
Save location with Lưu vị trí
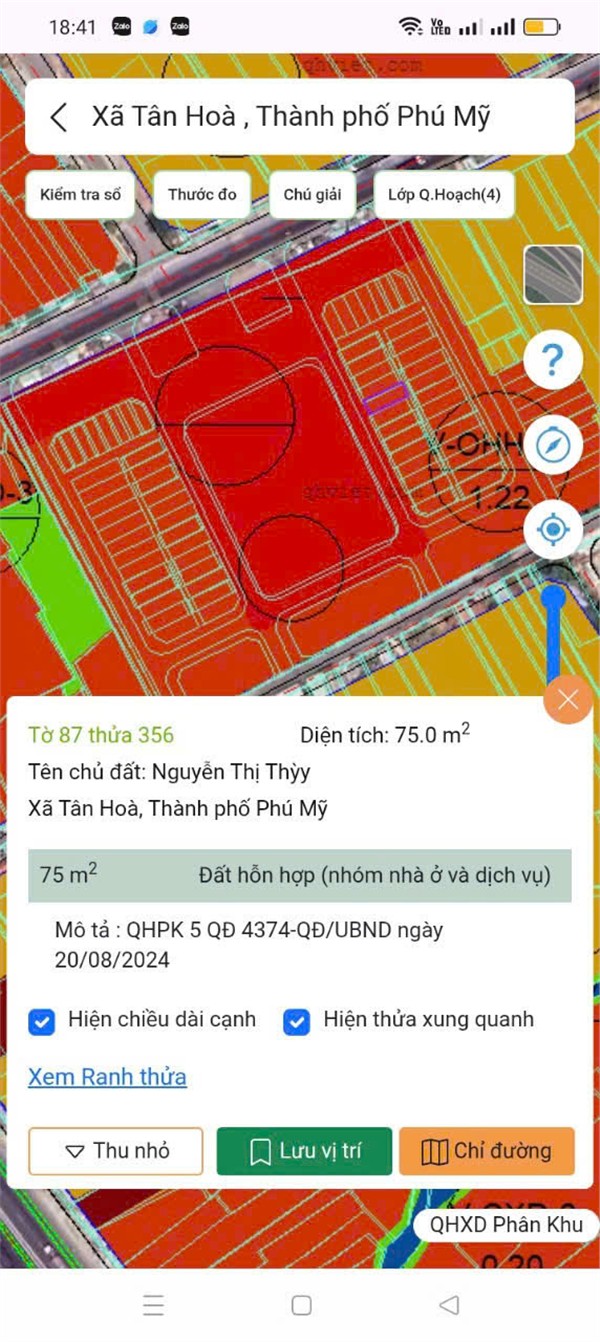(304, 1151)
